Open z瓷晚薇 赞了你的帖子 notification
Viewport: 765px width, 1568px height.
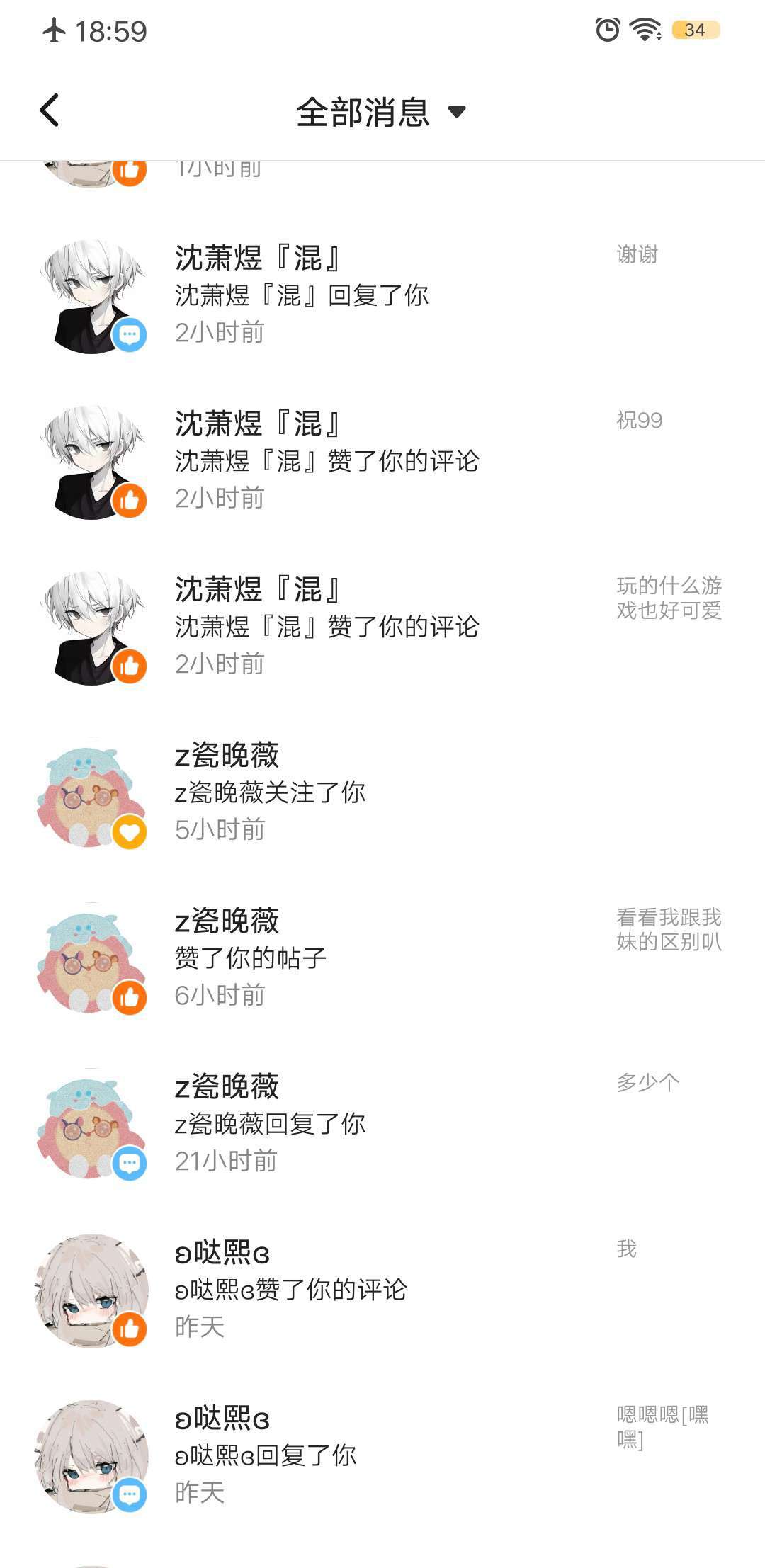(382, 958)
